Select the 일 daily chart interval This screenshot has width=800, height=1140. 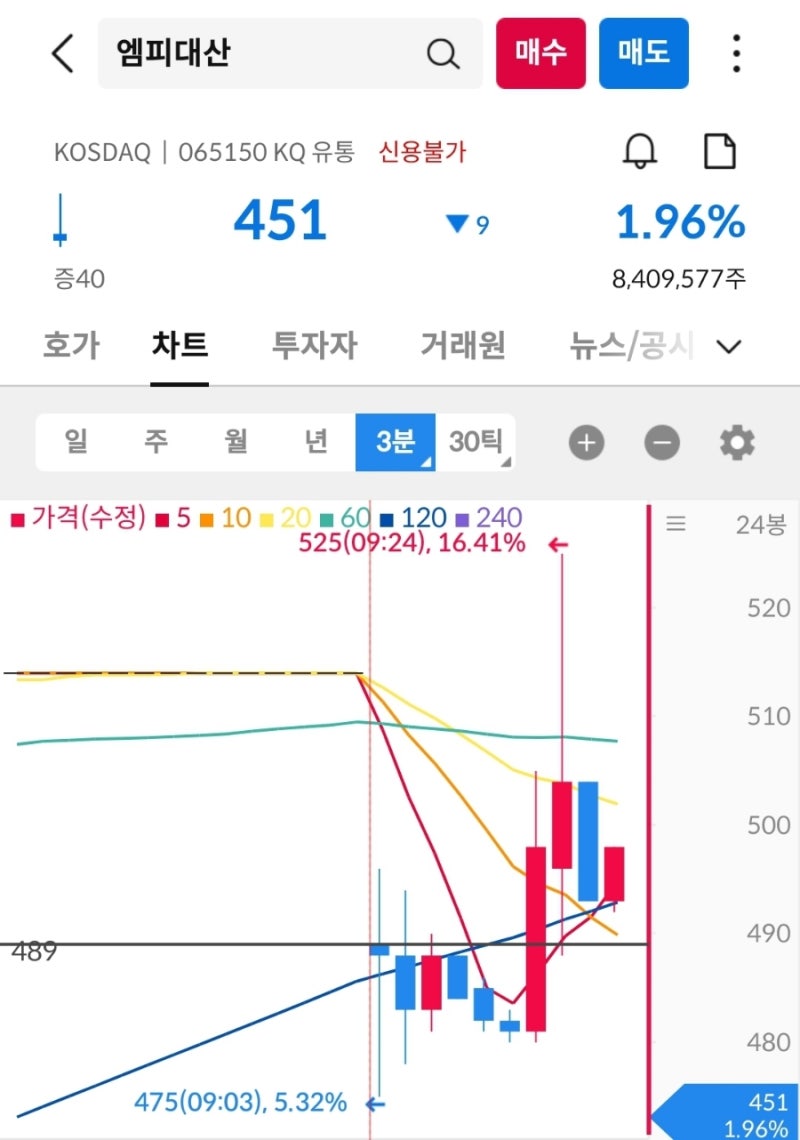[76, 441]
